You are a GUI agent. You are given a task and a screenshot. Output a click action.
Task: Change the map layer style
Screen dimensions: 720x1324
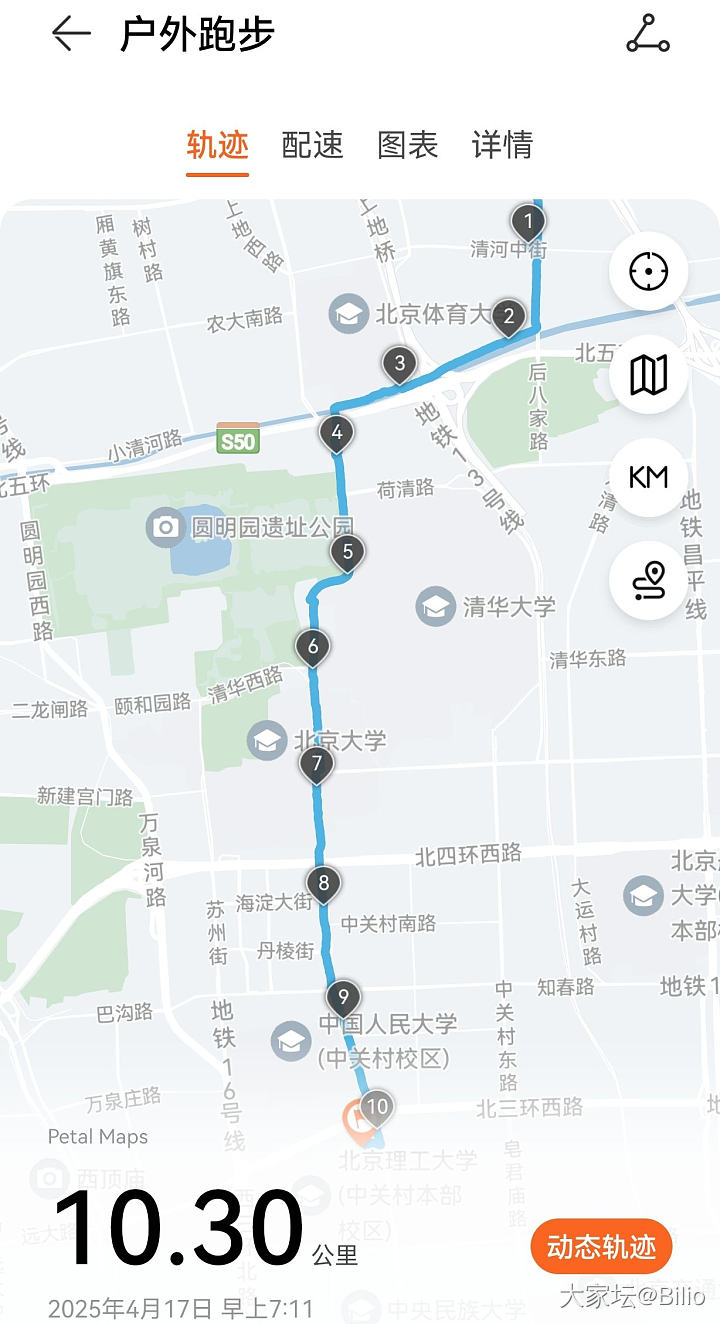click(x=648, y=375)
